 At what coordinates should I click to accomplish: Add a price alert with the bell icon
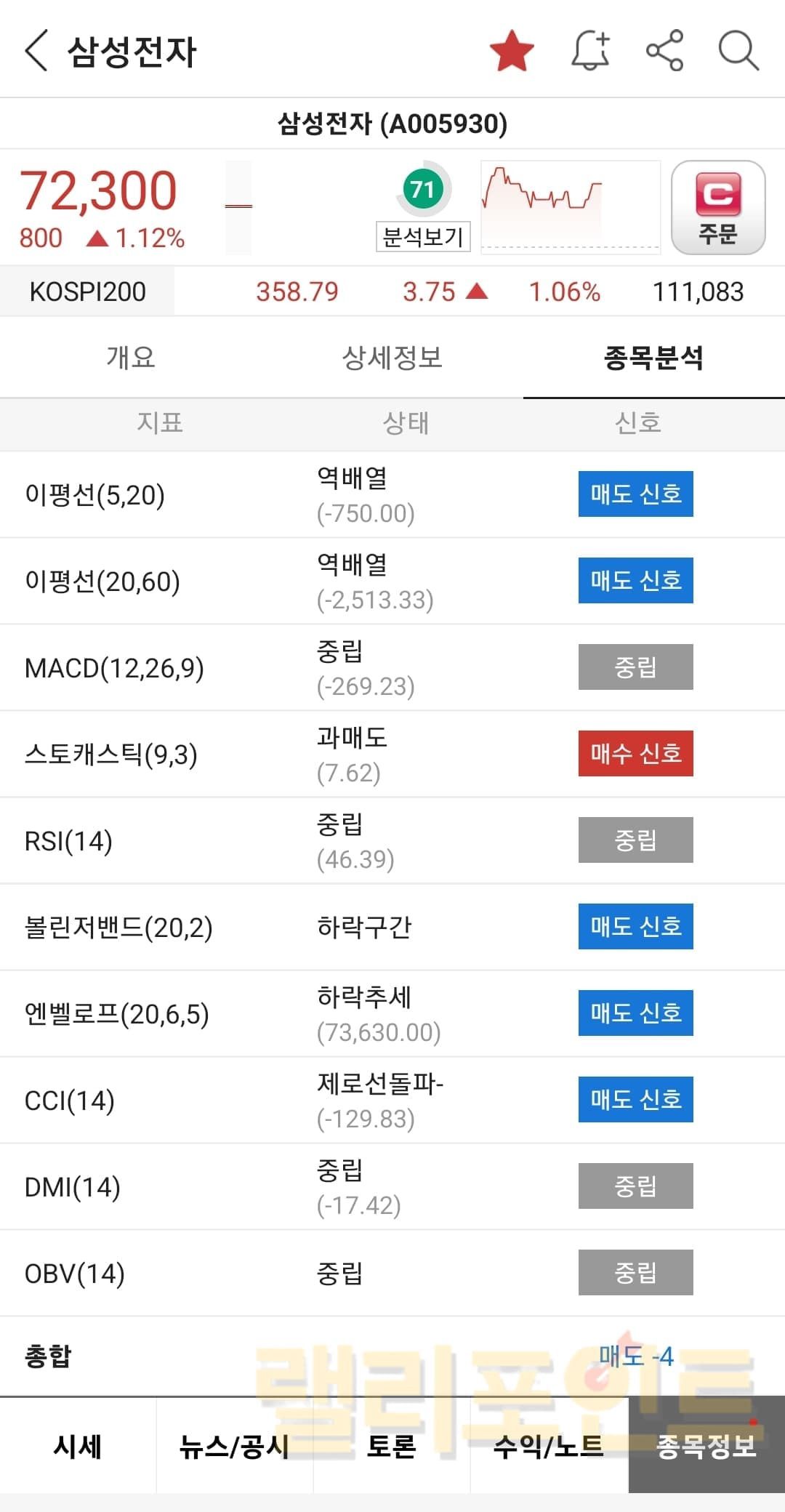(590, 51)
